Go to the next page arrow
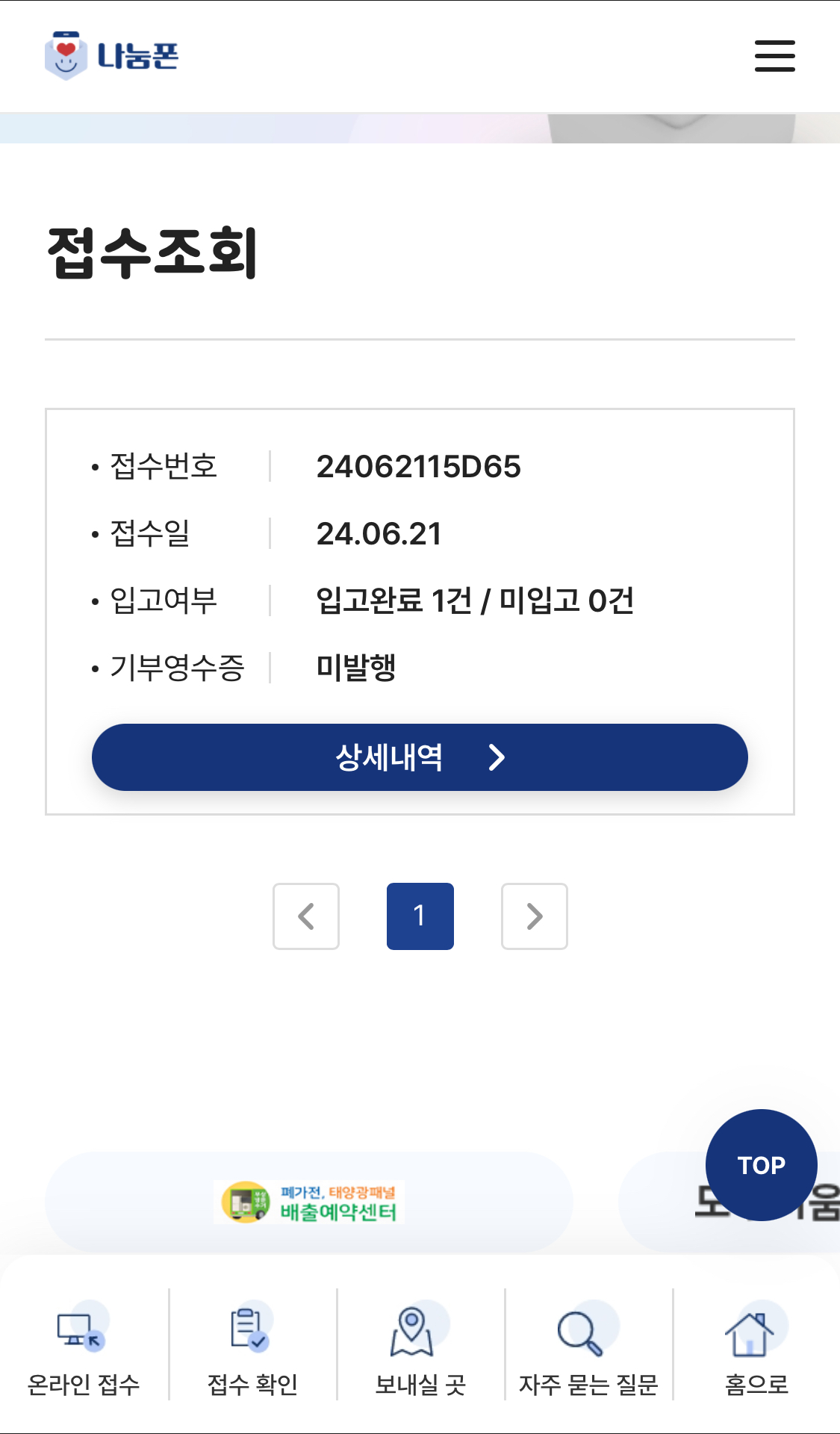 [x=535, y=916]
